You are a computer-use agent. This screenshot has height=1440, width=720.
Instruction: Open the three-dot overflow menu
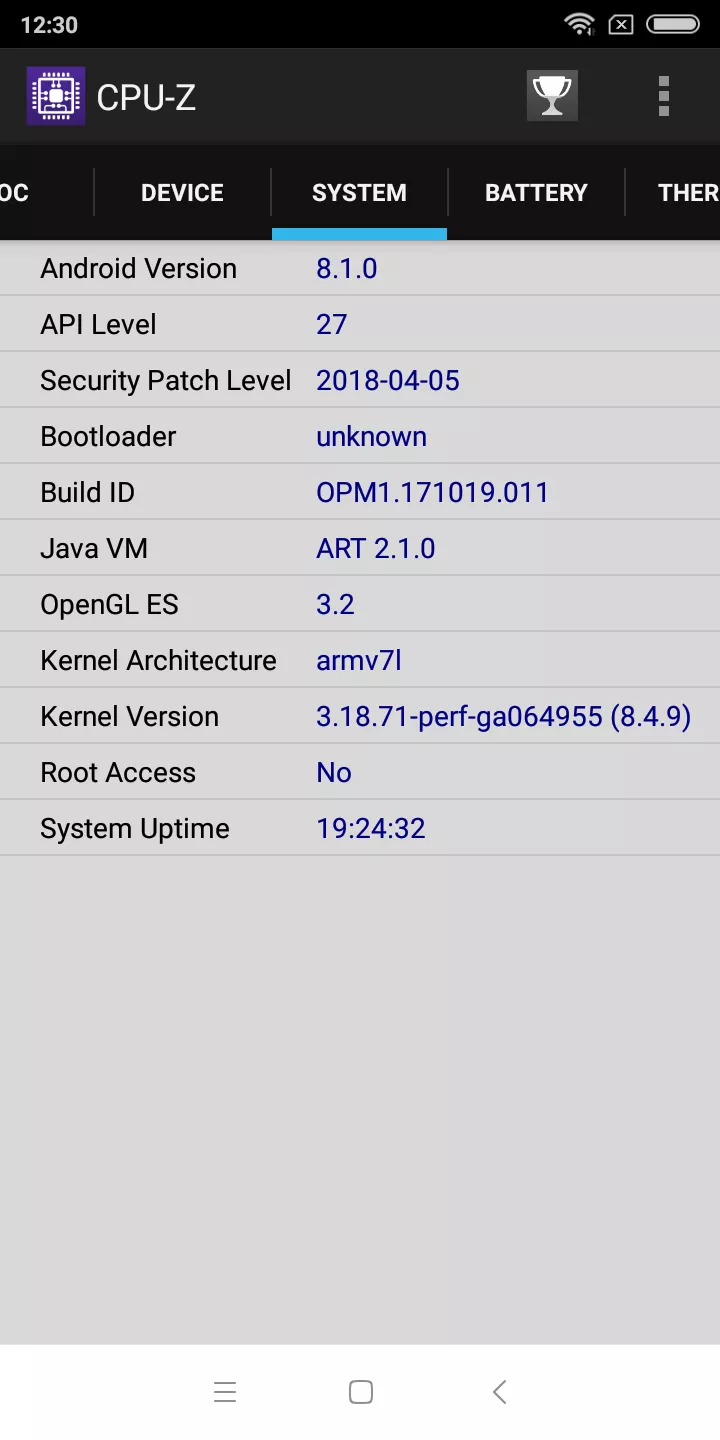(663, 96)
